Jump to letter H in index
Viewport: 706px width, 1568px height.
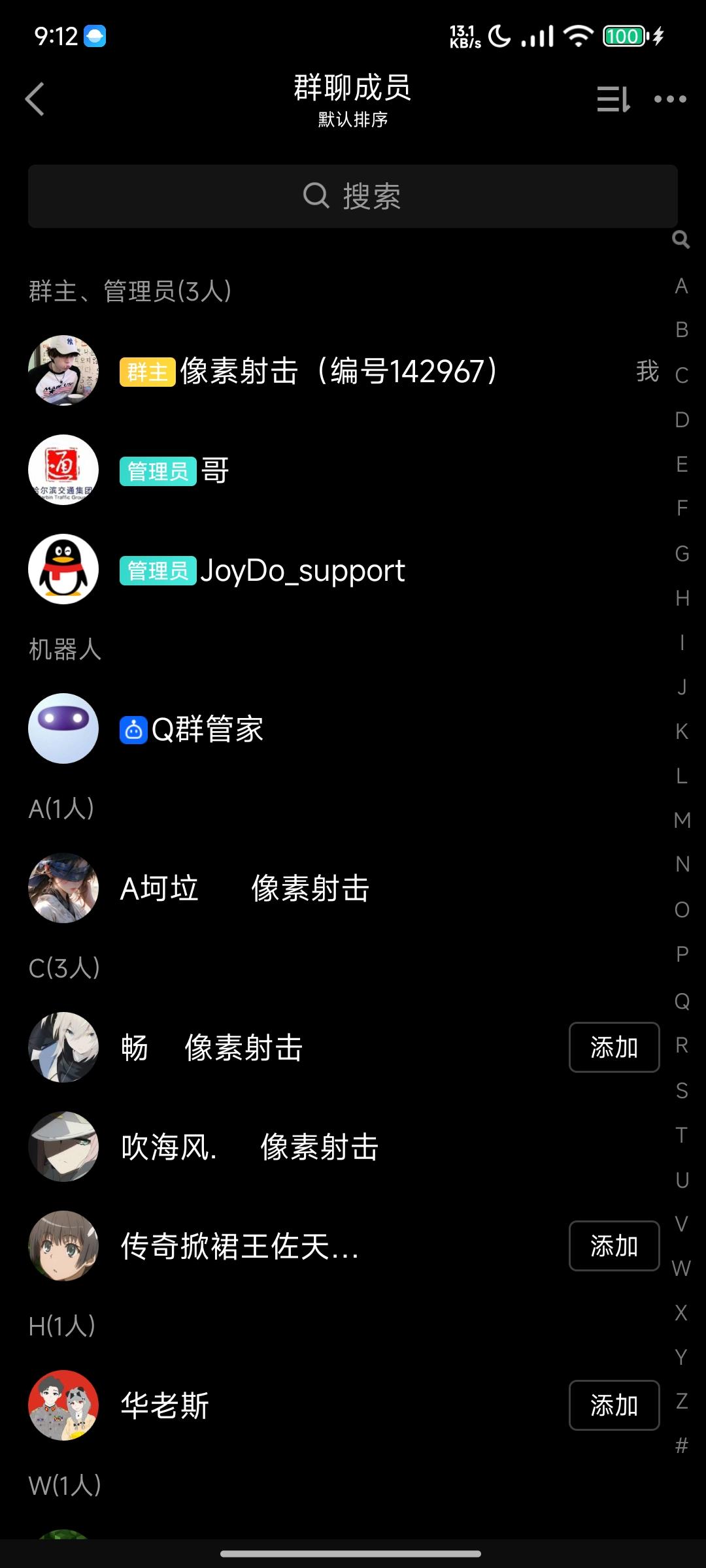tap(682, 598)
